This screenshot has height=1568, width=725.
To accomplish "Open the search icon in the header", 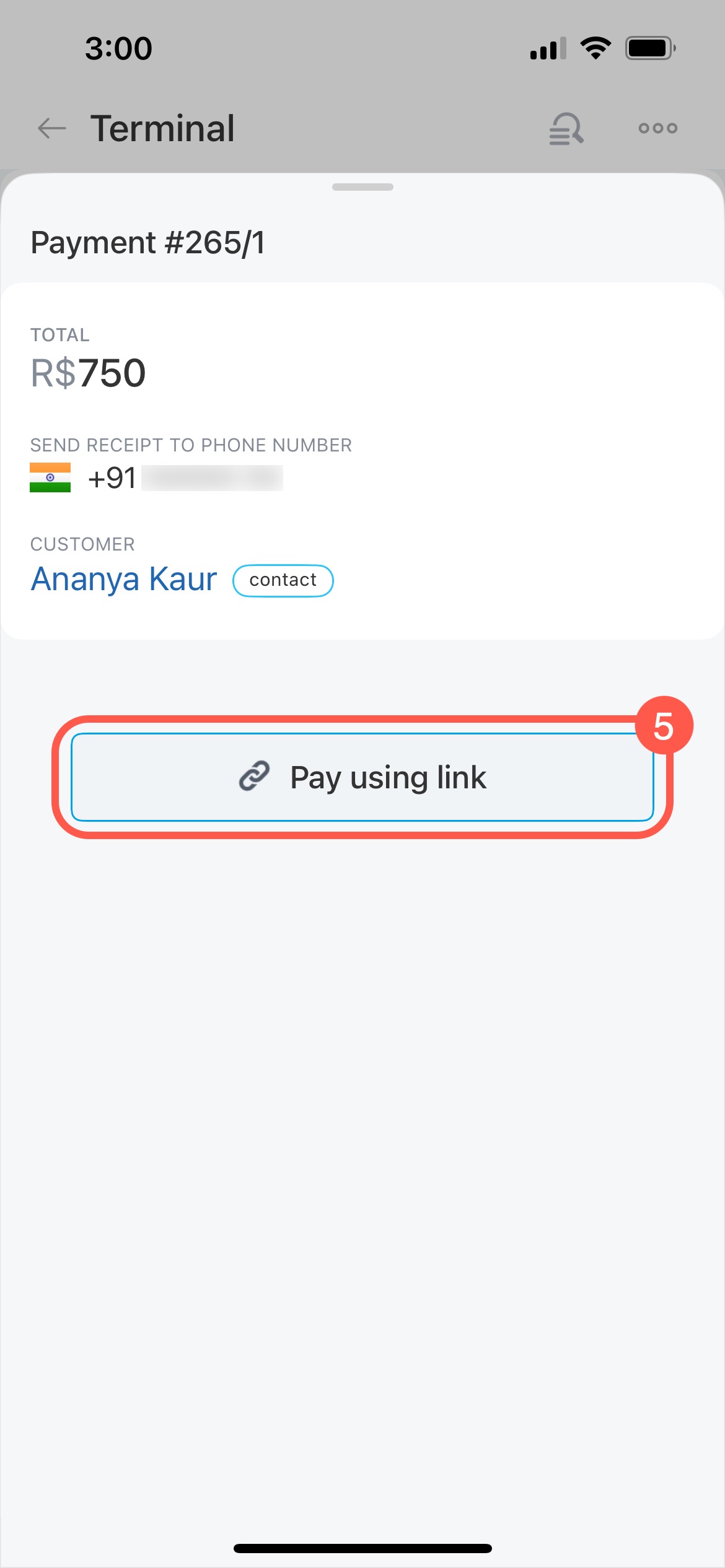I will click(566, 128).
